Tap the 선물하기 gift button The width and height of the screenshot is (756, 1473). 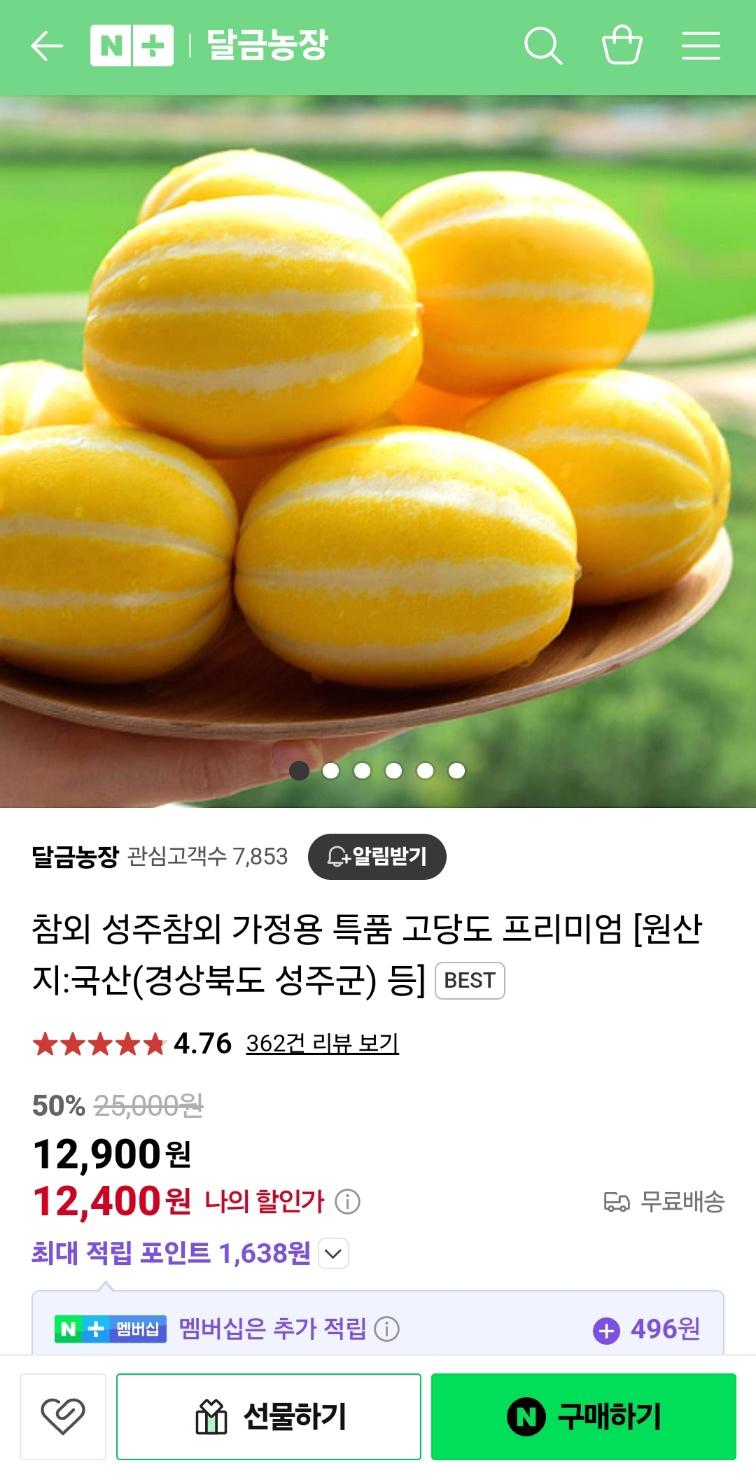pos(268,1416)
